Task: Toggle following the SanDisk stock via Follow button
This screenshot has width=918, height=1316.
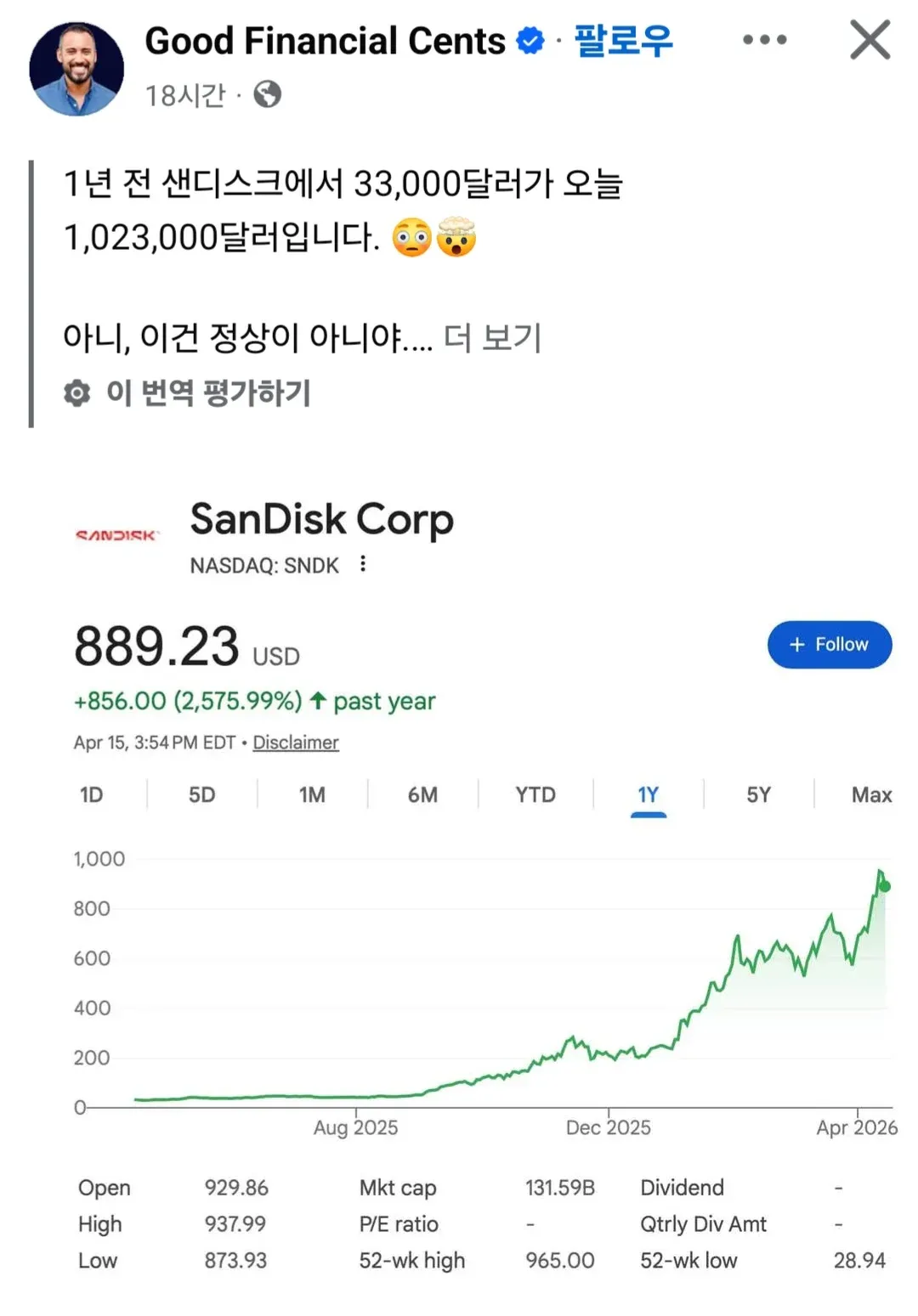Action: (x=829, y=644)
